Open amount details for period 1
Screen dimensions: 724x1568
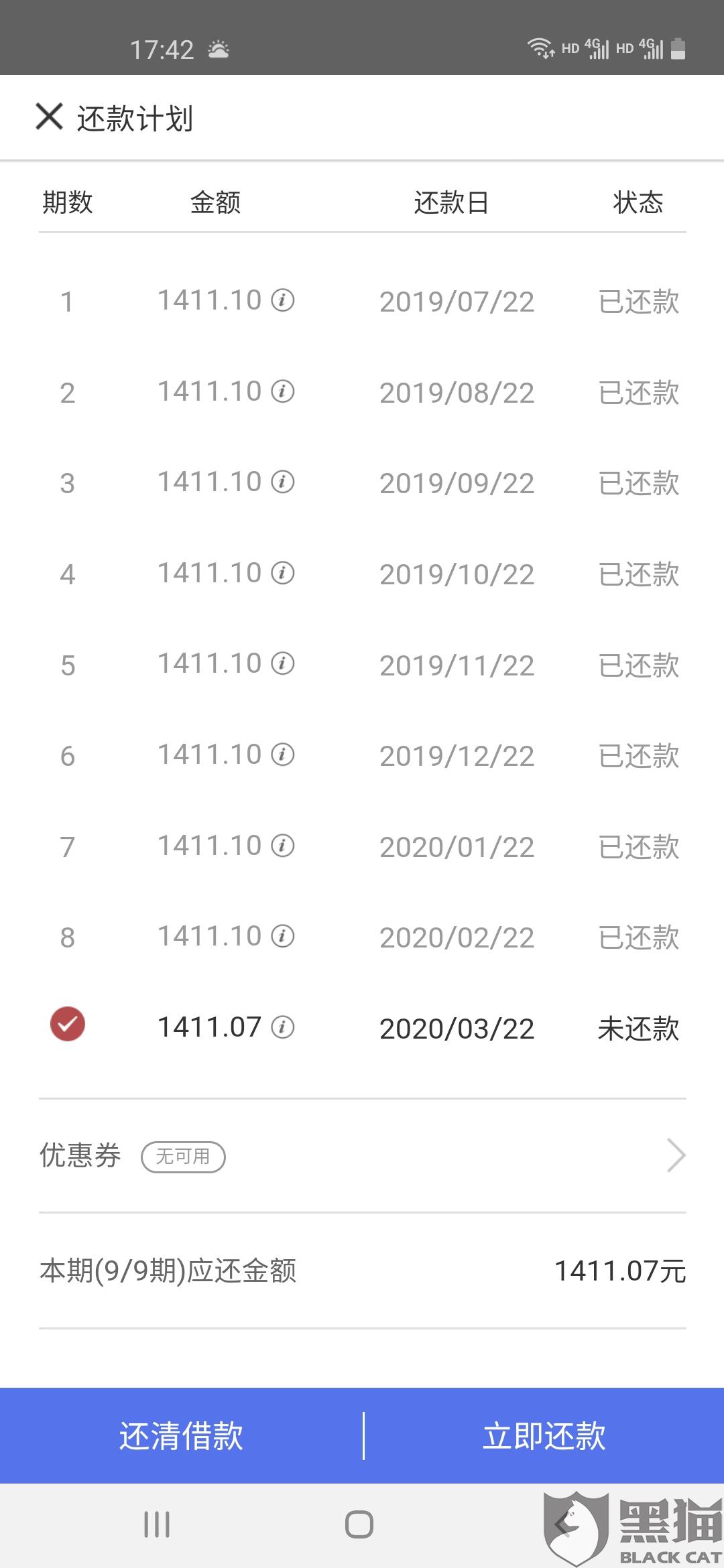tap(282, 300)
